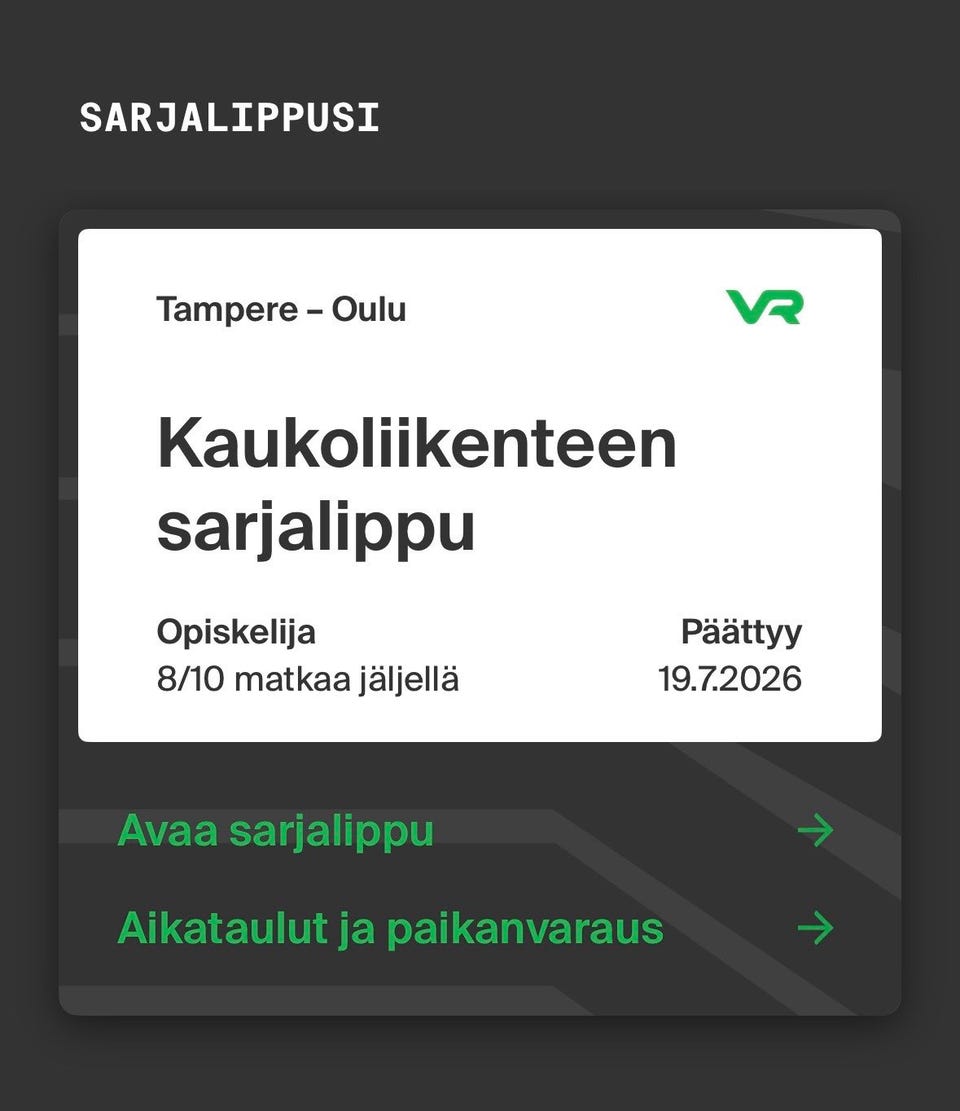
Task: Click the VR logo on the ticket
Action: pyautogui.click(x=765, y=307)
